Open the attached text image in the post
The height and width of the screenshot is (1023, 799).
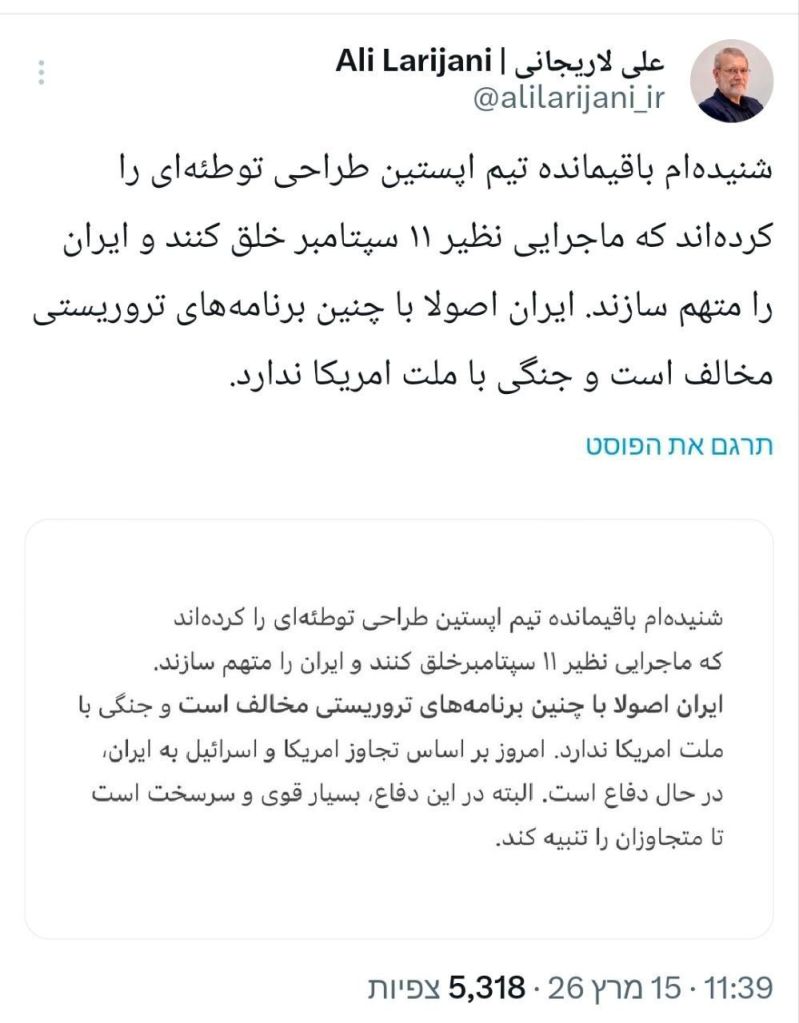[399, 728]
